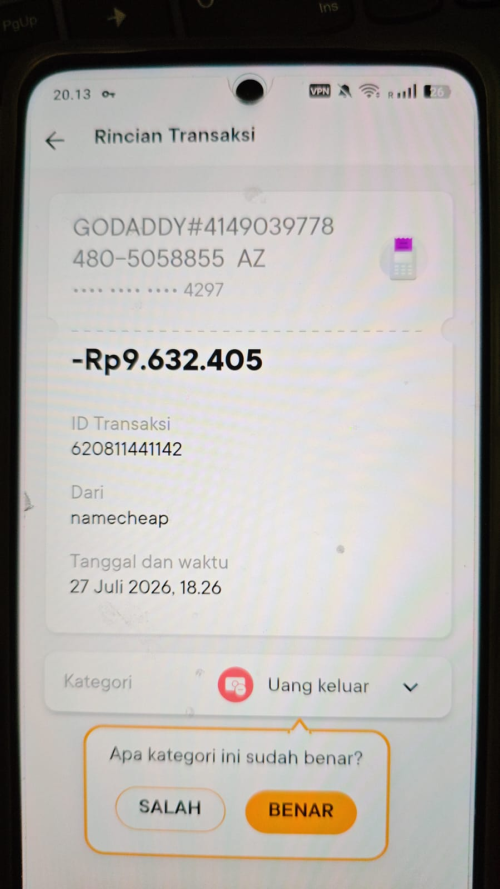Confirm the category with BENAR

coord(300,811)
